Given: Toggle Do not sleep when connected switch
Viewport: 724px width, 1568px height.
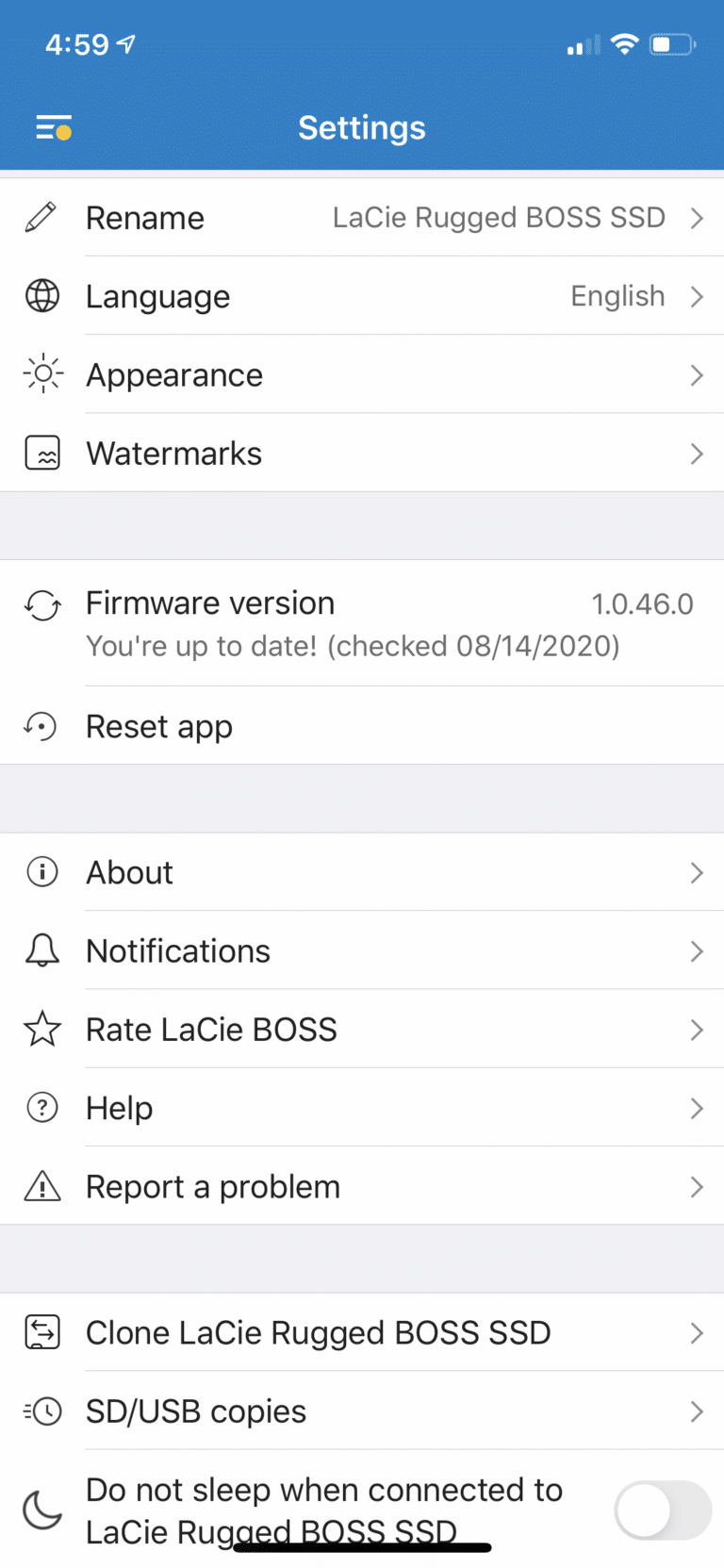Looking at the screenshot, I should (x=663, y=1510).
